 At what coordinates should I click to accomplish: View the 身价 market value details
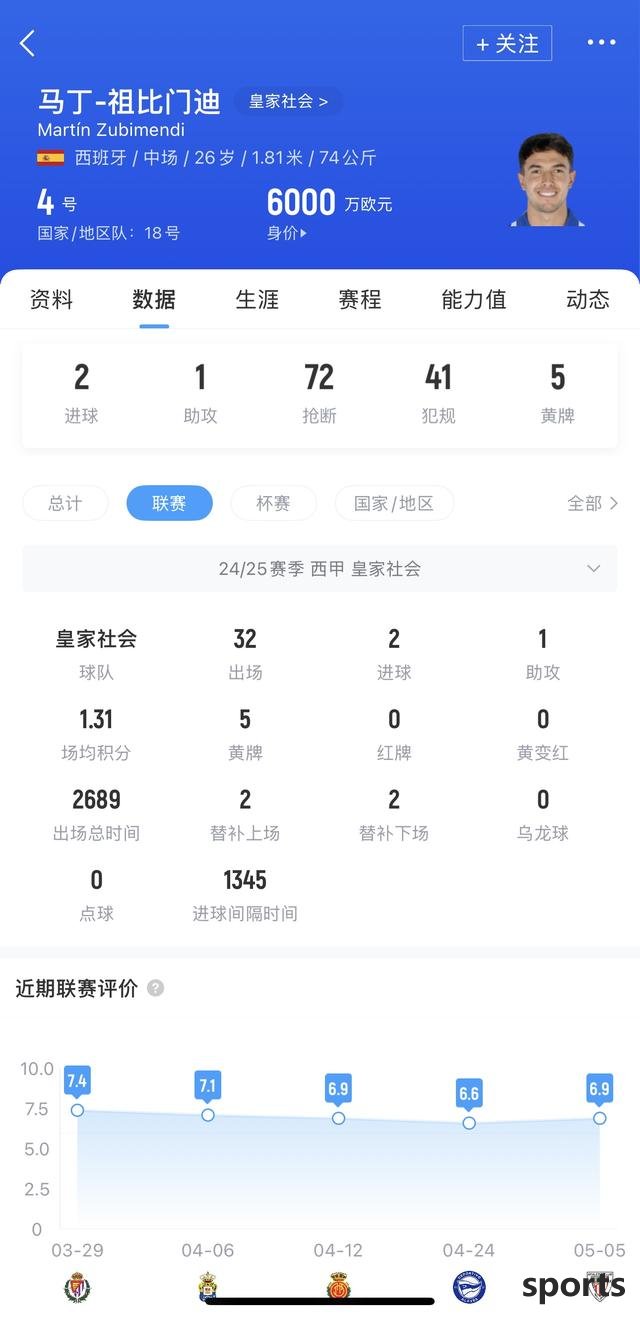click(x=288, y=233)
